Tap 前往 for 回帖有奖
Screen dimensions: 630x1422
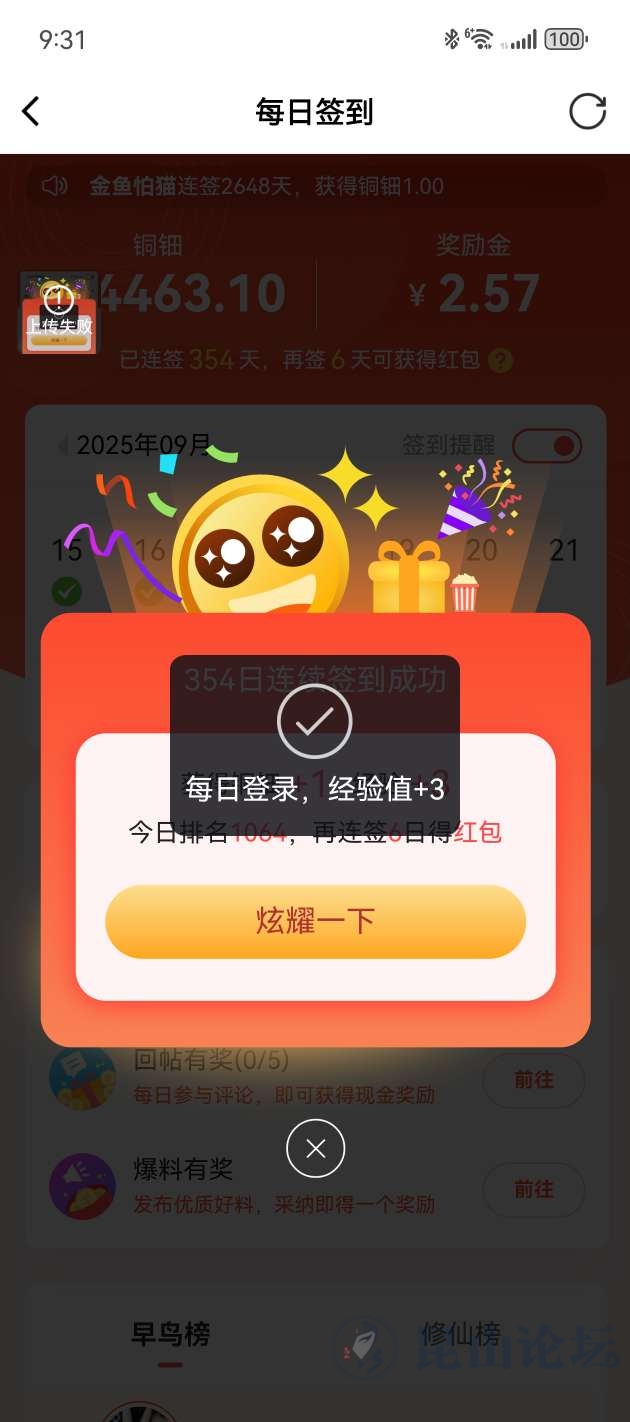(x=533, y=1080)
